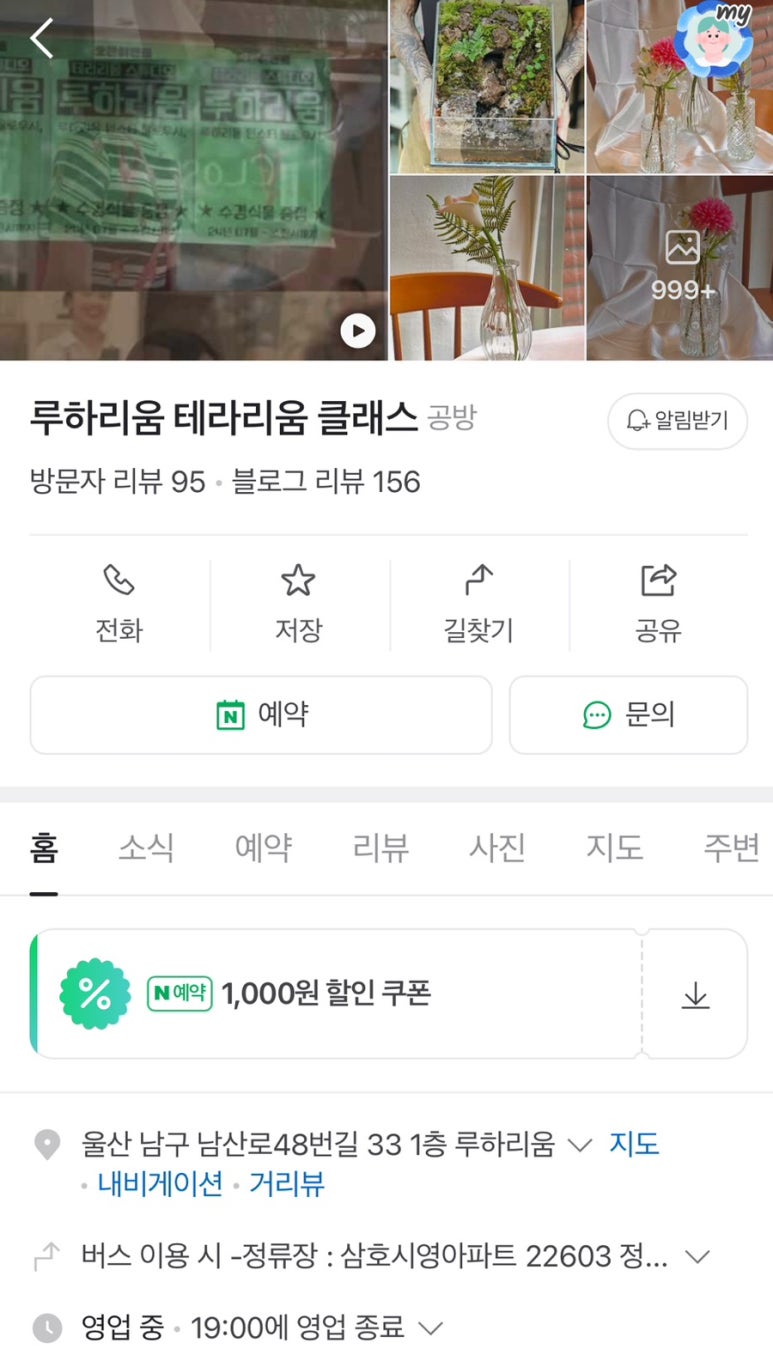Expand the bus directions info

coord(697,1257)
